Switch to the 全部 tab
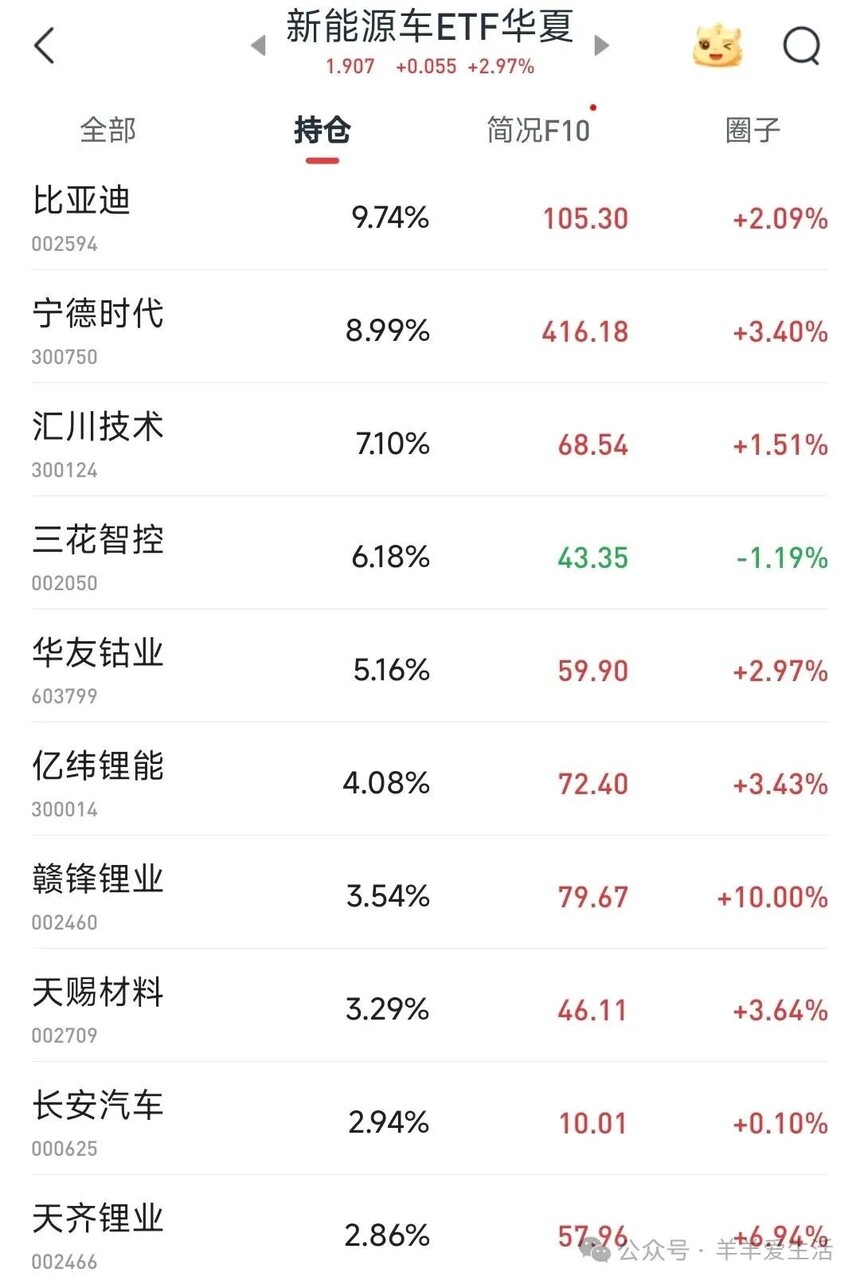860x1284 pixels. click(x=107, y=130)
